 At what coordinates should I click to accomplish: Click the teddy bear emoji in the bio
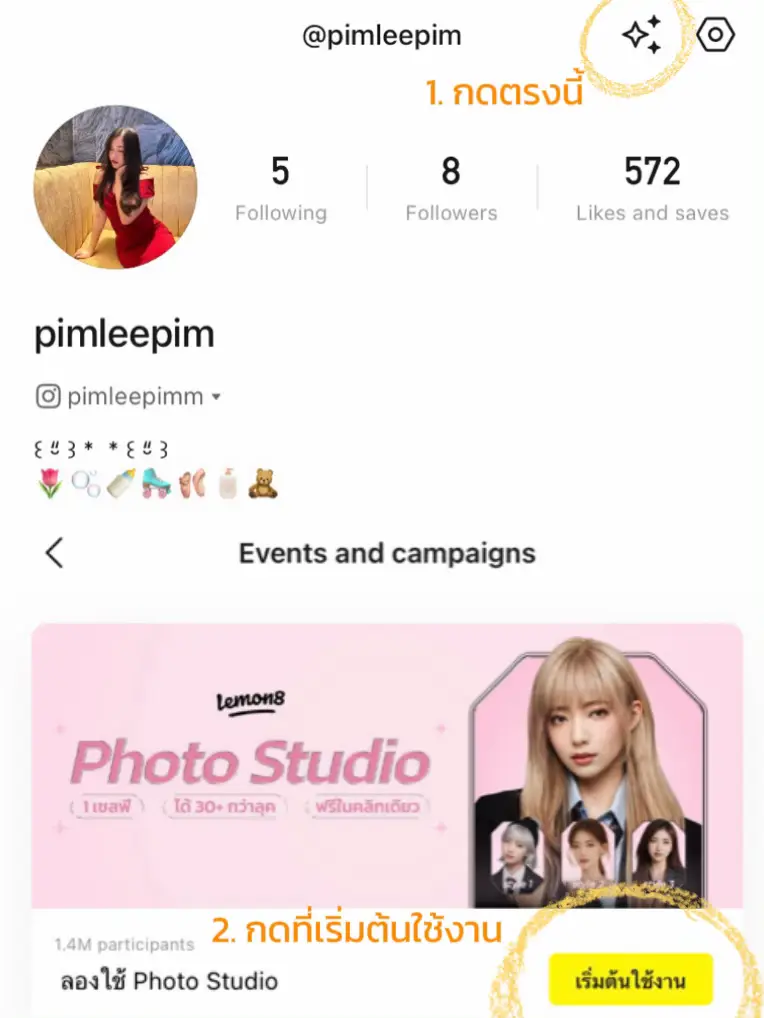click(263, 483)
